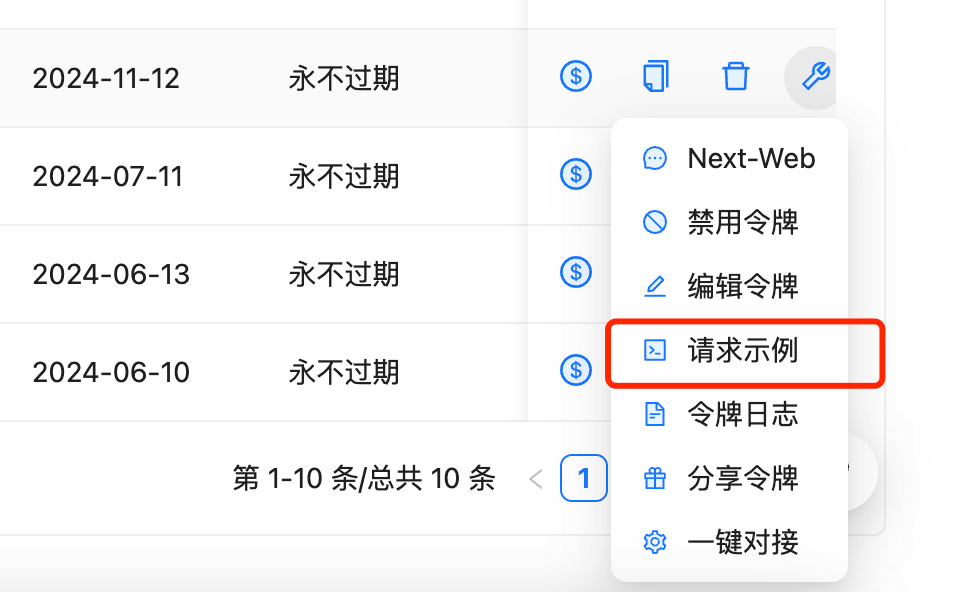Screen dimensions: 956x592
Task: Select 禁用令牌 to disable the token
Action: coord(729,222)
